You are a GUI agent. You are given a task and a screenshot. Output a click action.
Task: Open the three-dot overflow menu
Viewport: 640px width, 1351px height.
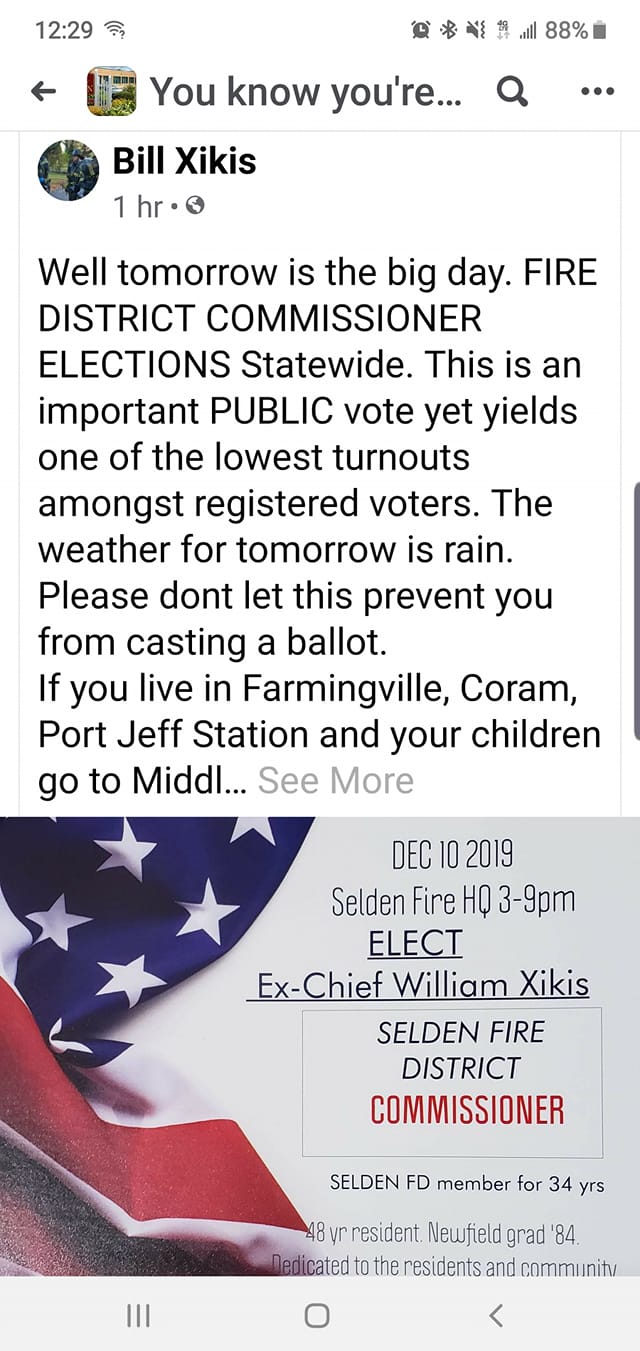(x=597, y=92)
